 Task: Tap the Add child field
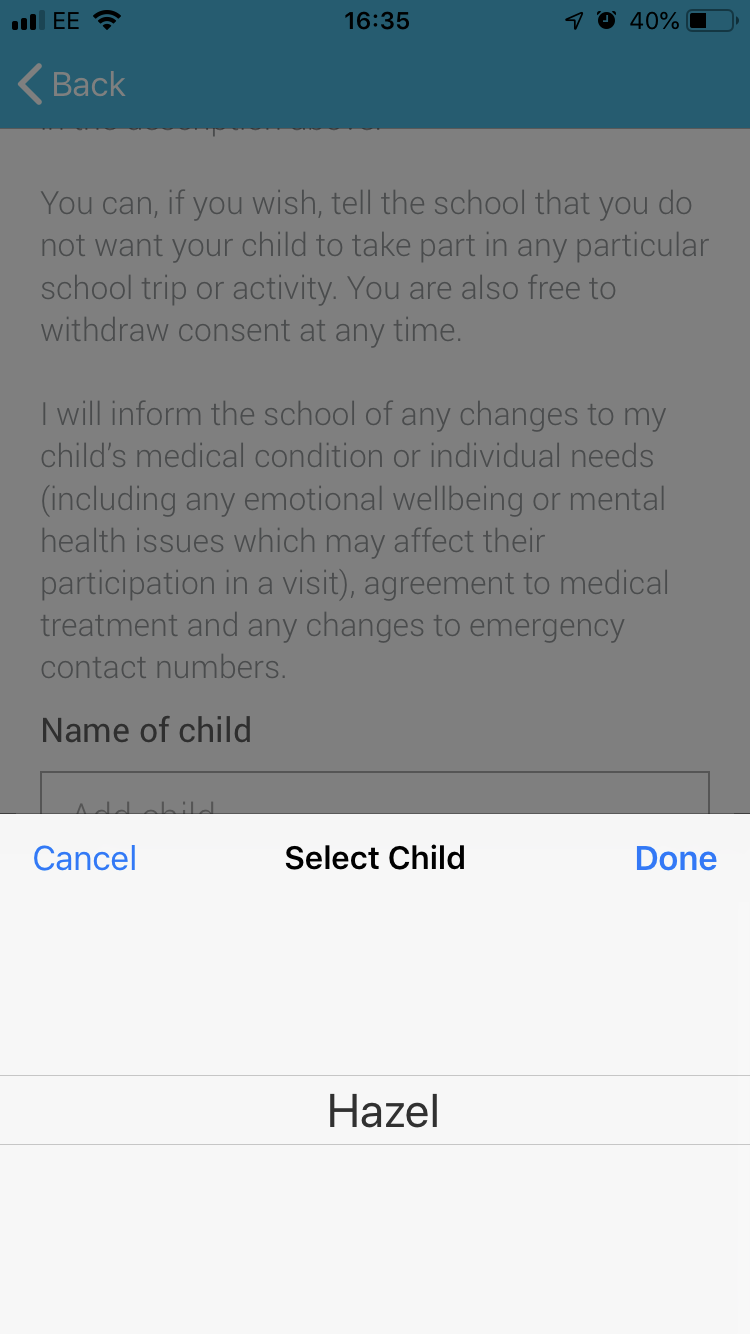tap(375, 795)
